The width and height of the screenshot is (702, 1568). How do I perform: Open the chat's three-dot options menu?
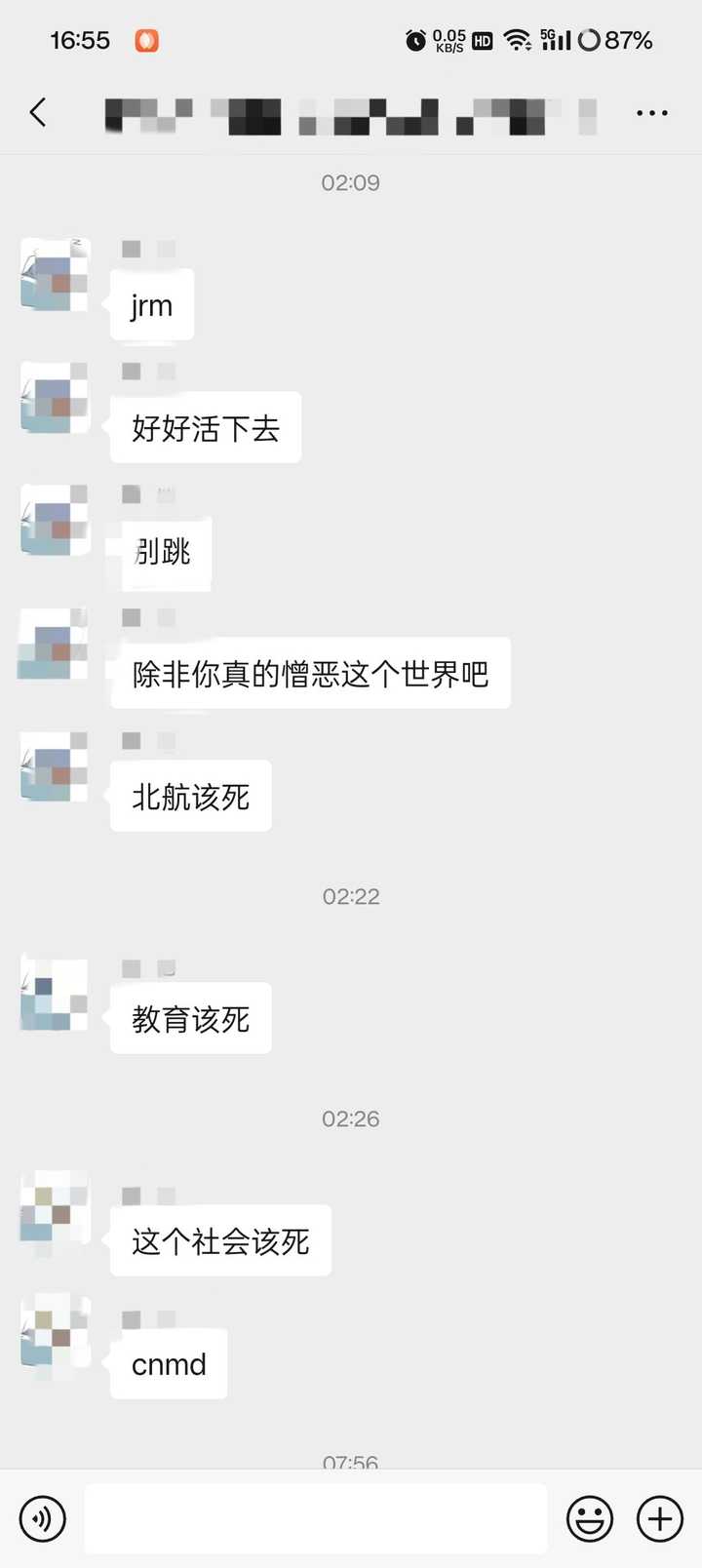(x=651, y=113)
